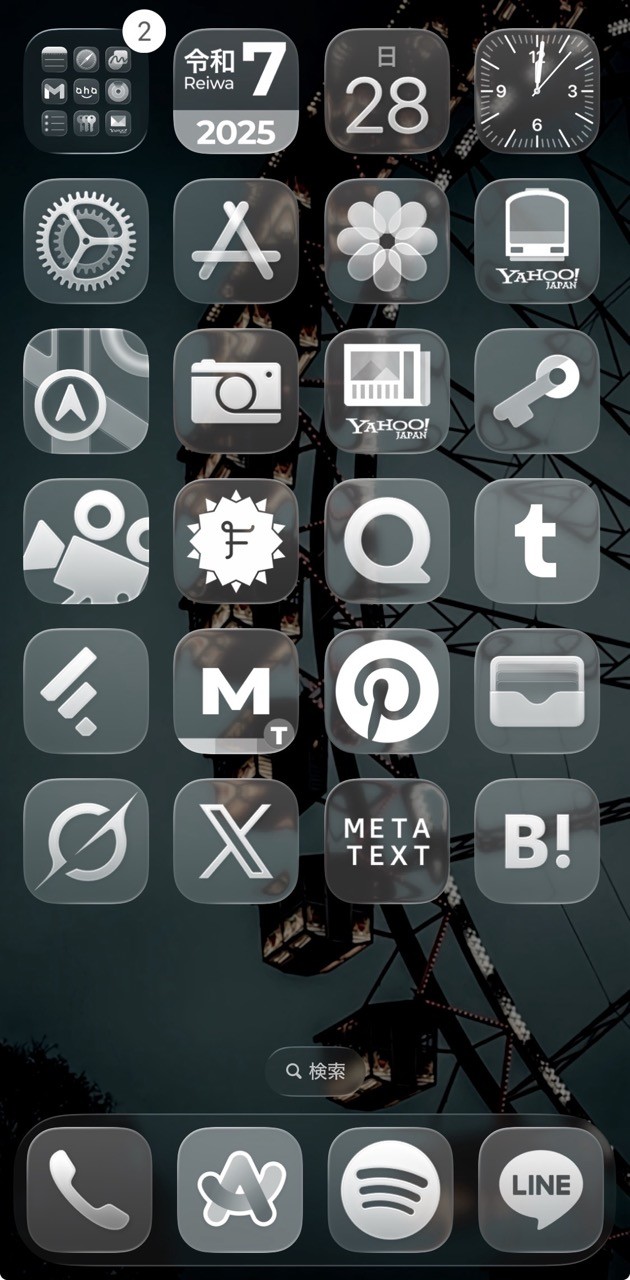This screenshot has height=1280, width=630.
Task: Launch the Camera app
Action: click(236, 391)
